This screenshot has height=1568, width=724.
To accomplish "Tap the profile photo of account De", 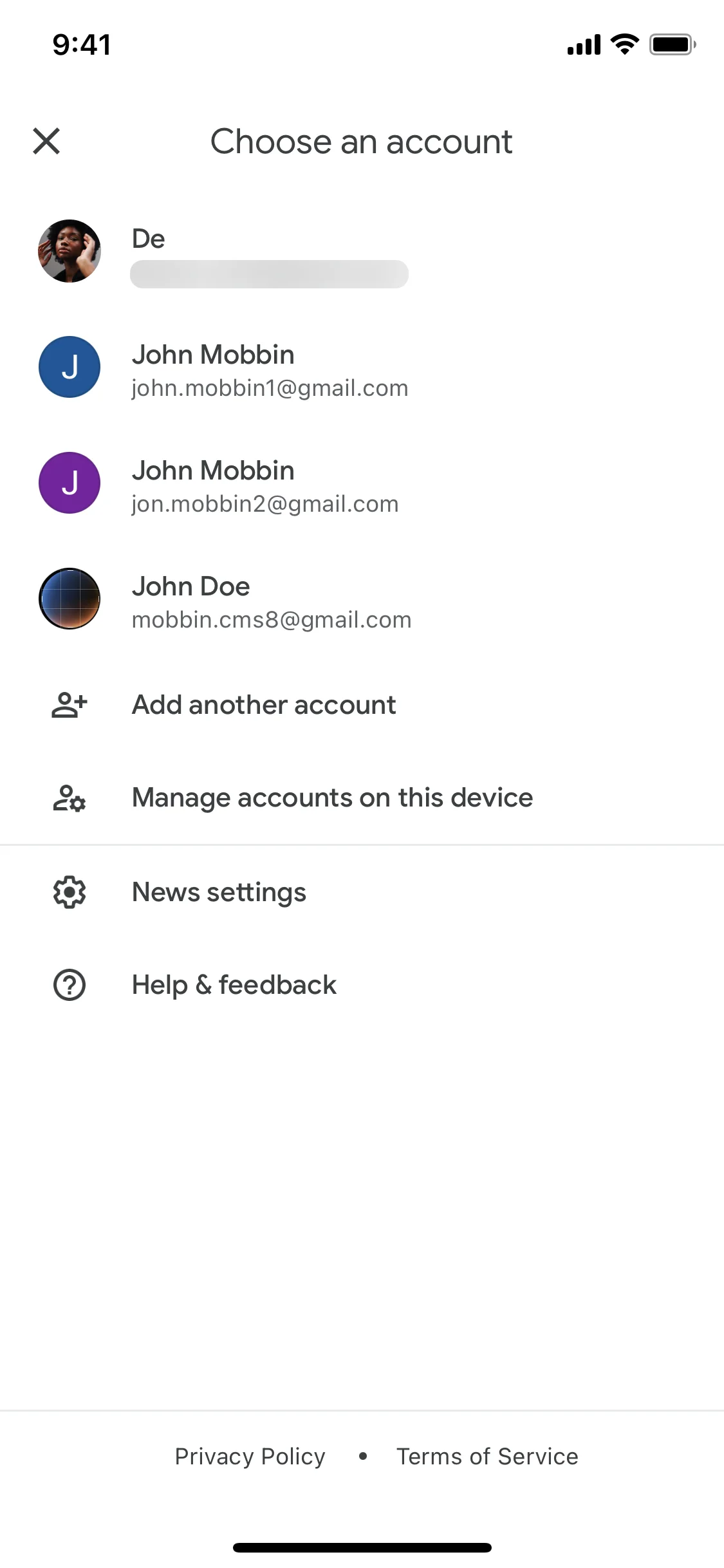I will 69,251.
